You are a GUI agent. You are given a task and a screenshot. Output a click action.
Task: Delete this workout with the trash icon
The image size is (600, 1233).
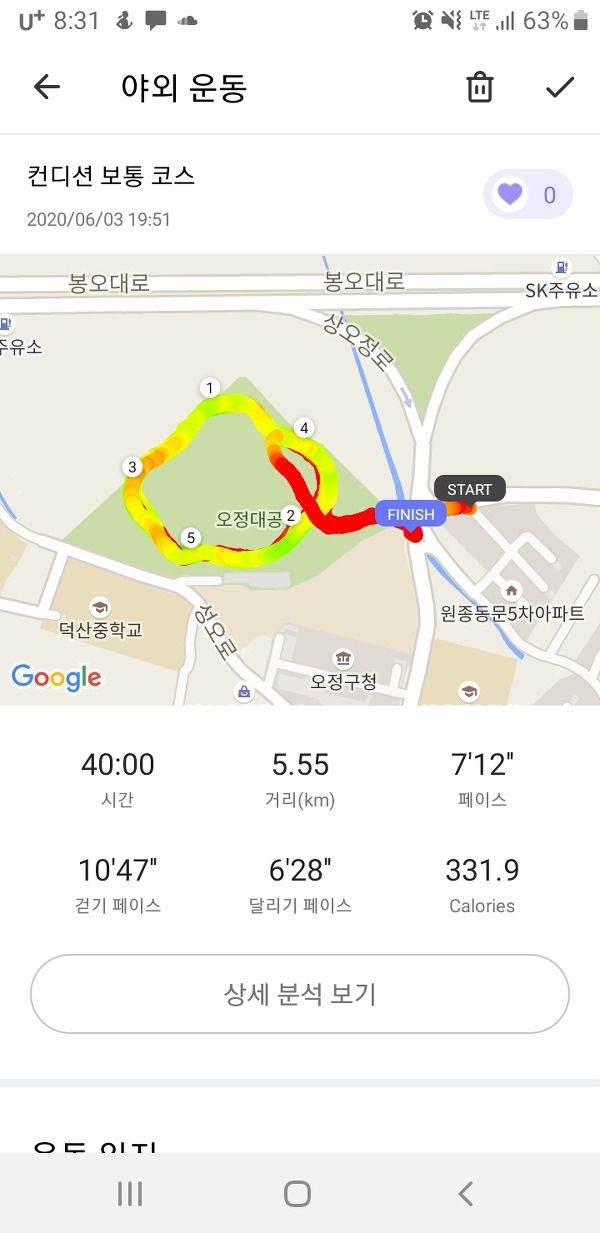tap(480, 87)
